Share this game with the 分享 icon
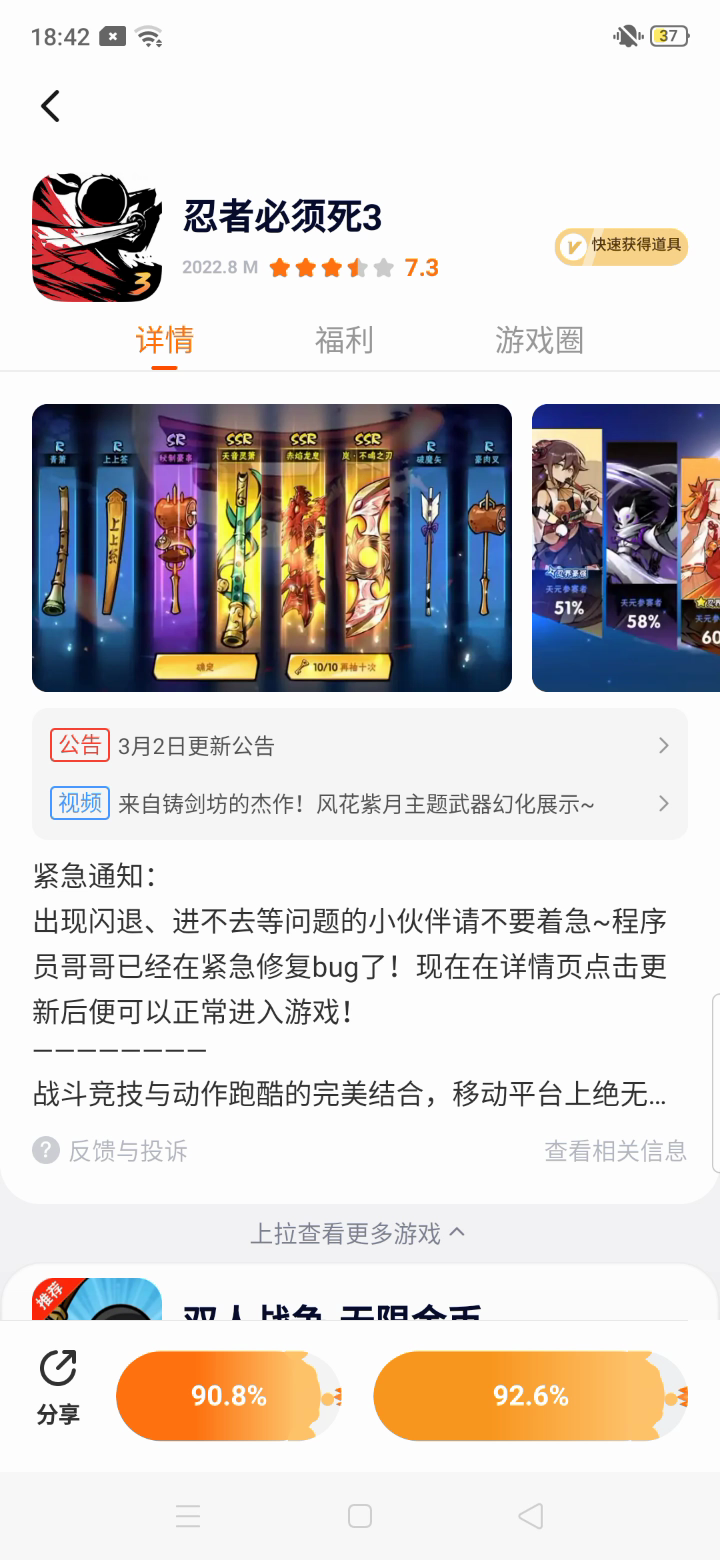Viewport: 720px width, 1560px height. point(58,1386)
